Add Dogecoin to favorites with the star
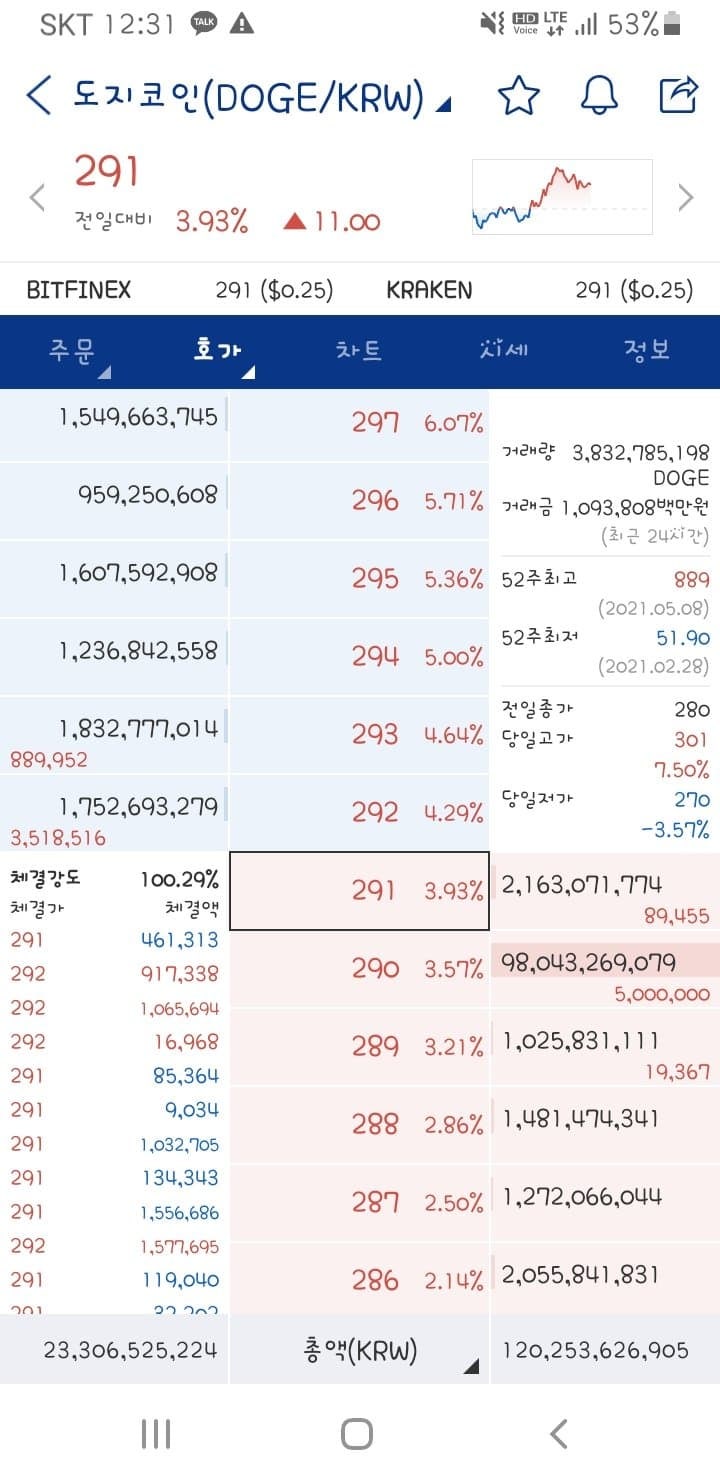 coord(519,96)
